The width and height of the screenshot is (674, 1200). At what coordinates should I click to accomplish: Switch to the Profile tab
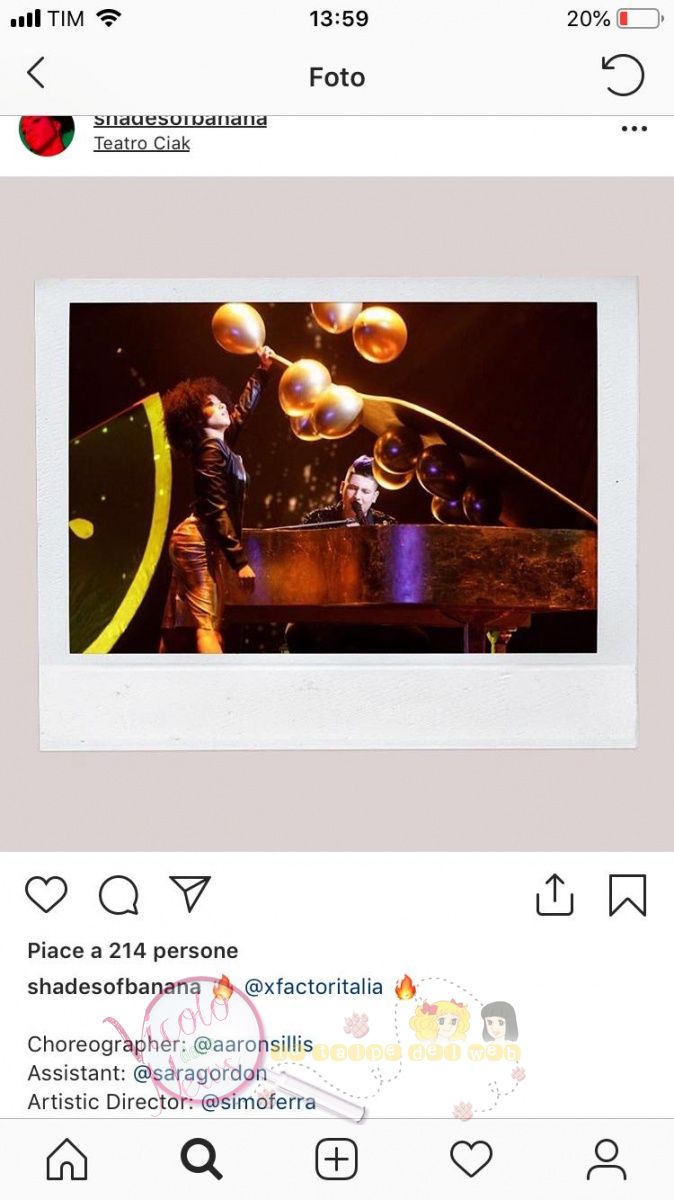[x=606, y=1160]
